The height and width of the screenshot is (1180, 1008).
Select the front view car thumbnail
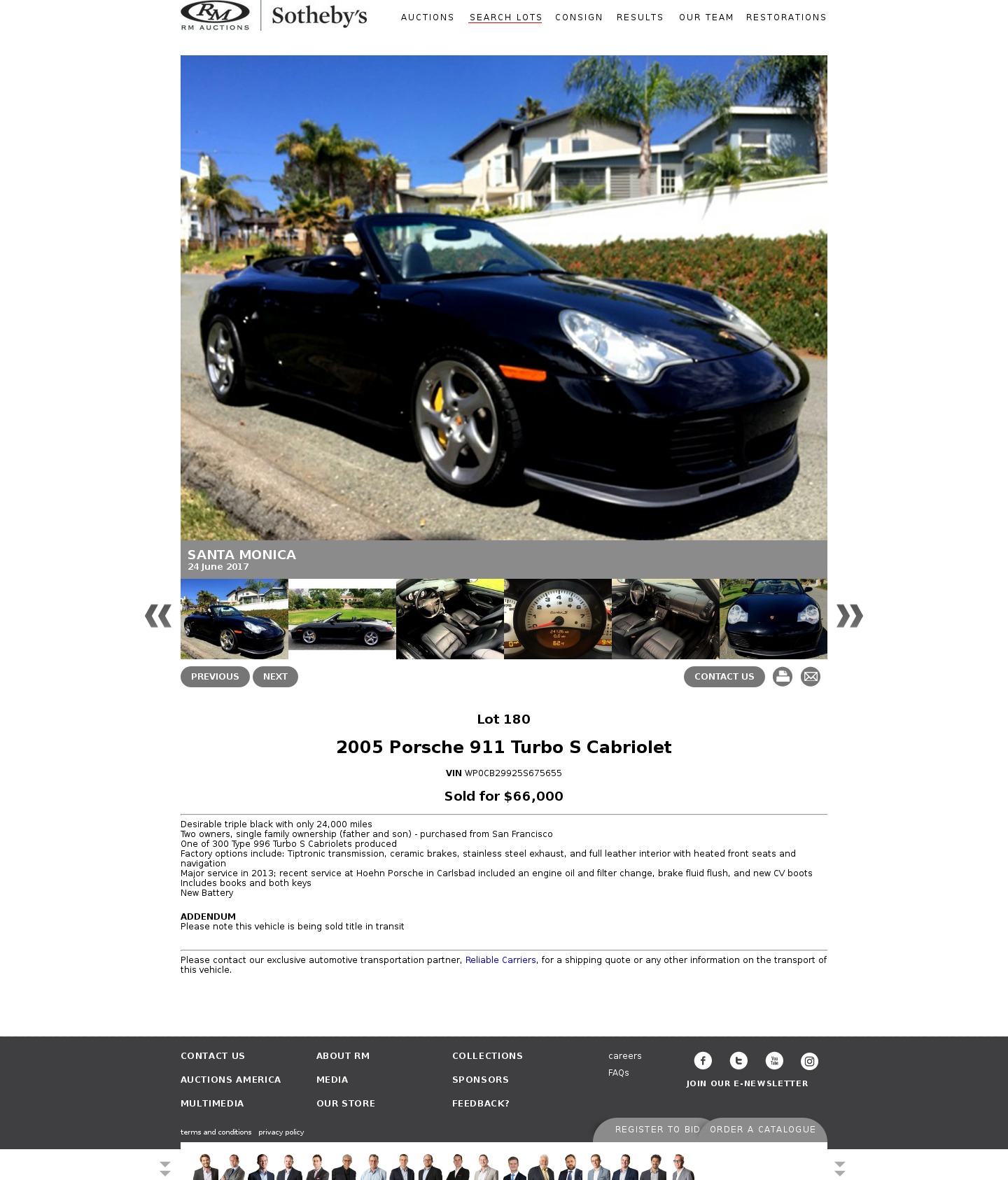pos(773,619)
